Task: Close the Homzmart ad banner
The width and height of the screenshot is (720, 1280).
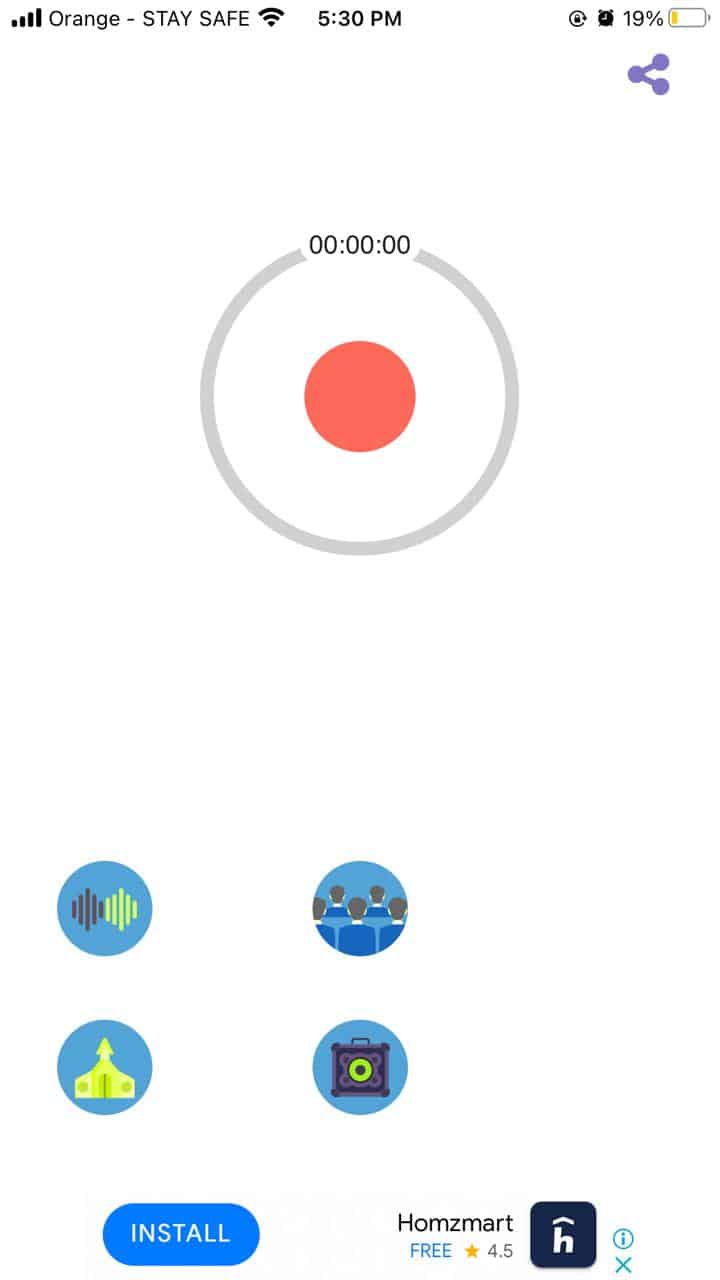Action: (x=623, y=1265)
